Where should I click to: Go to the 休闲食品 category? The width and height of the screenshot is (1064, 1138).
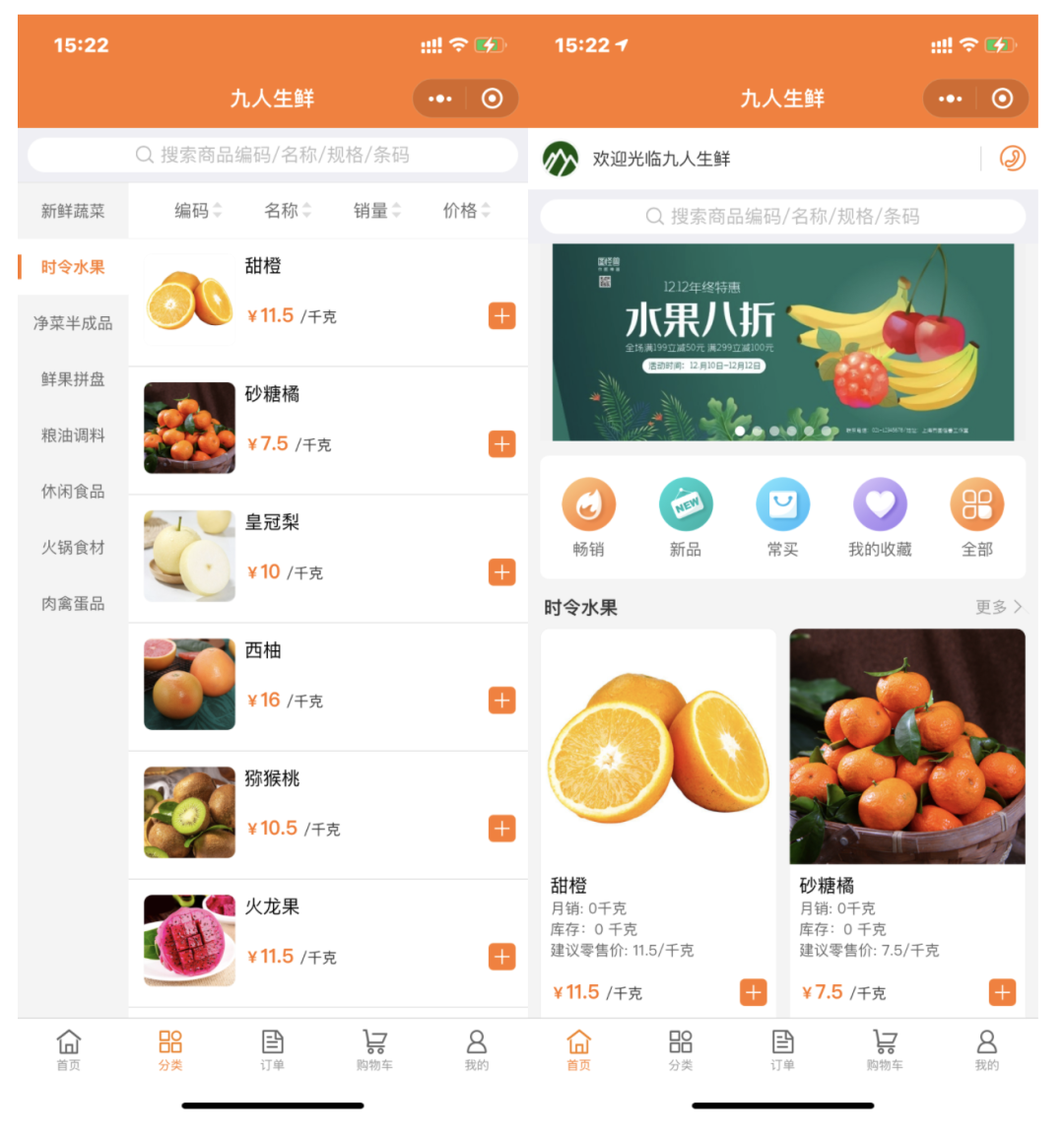coord(73,492)
